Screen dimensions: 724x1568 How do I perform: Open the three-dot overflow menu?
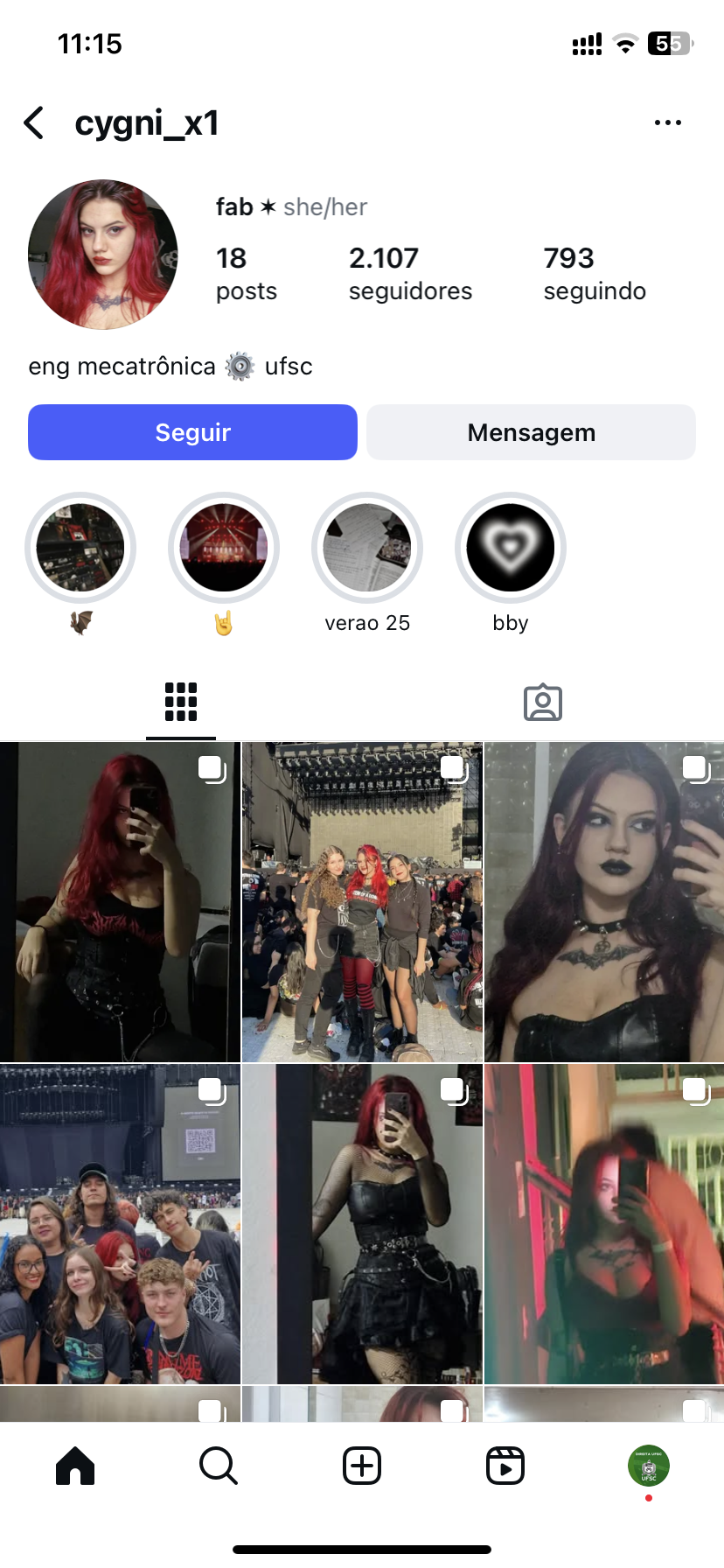point(667,123)
